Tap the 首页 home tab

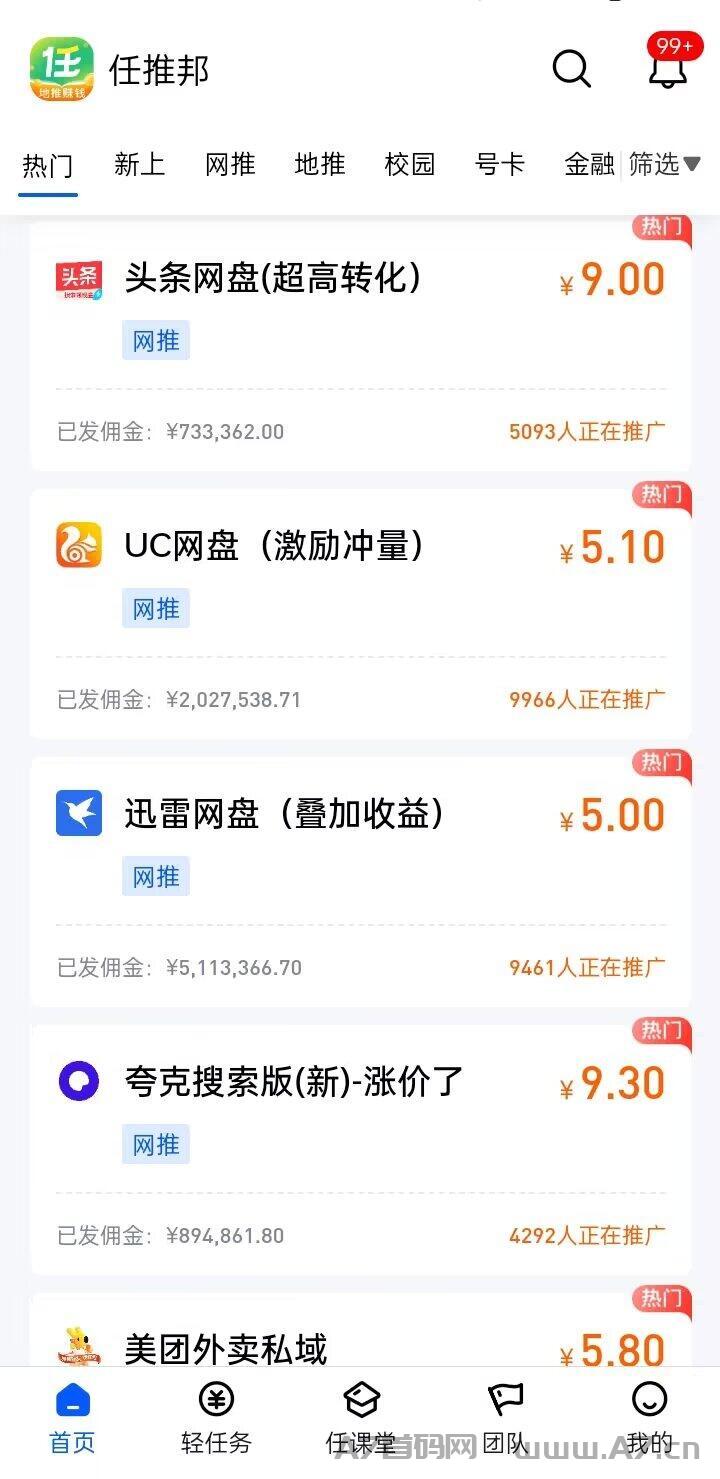point(72,1418)
